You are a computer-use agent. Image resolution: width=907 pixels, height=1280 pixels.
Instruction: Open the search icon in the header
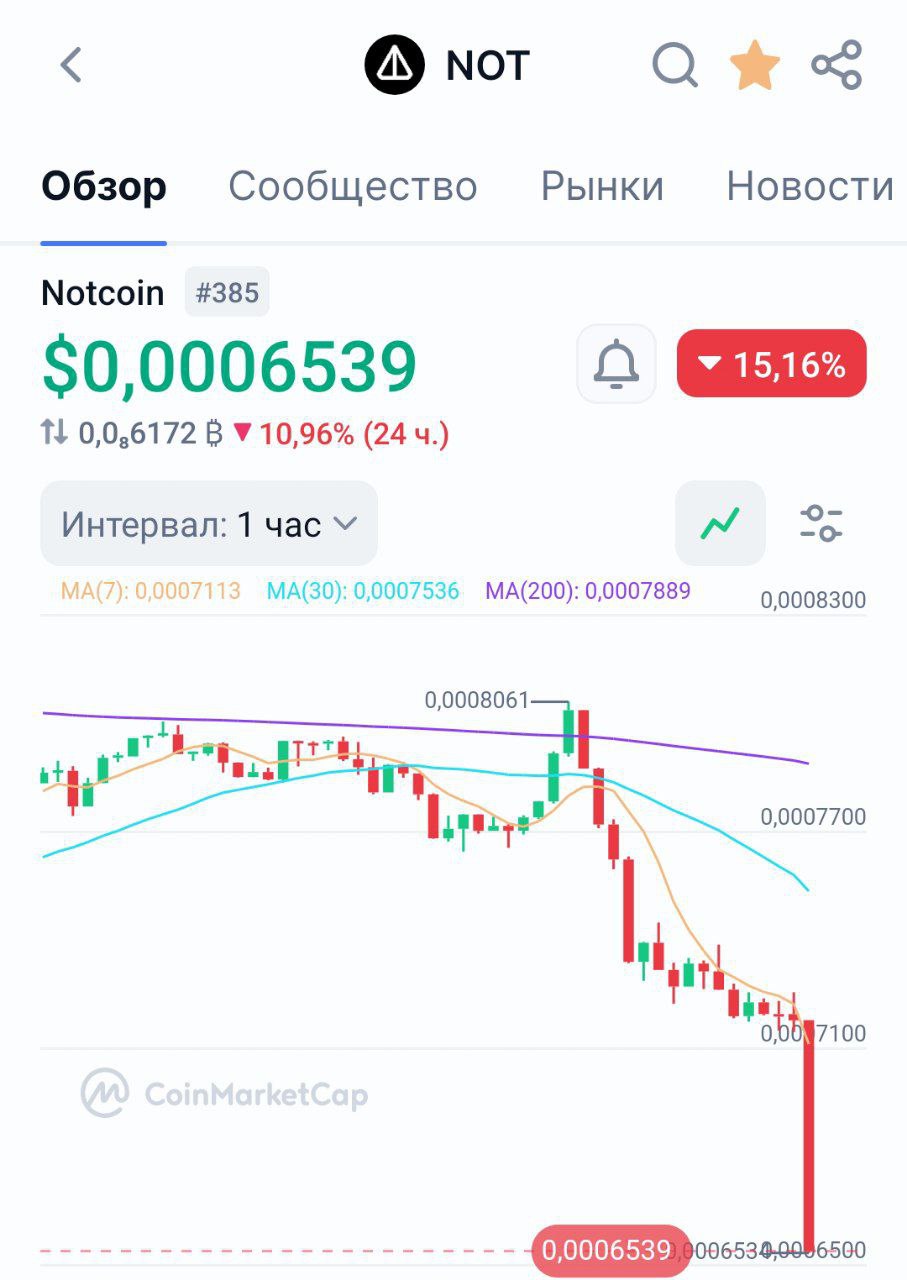(676, 65)
